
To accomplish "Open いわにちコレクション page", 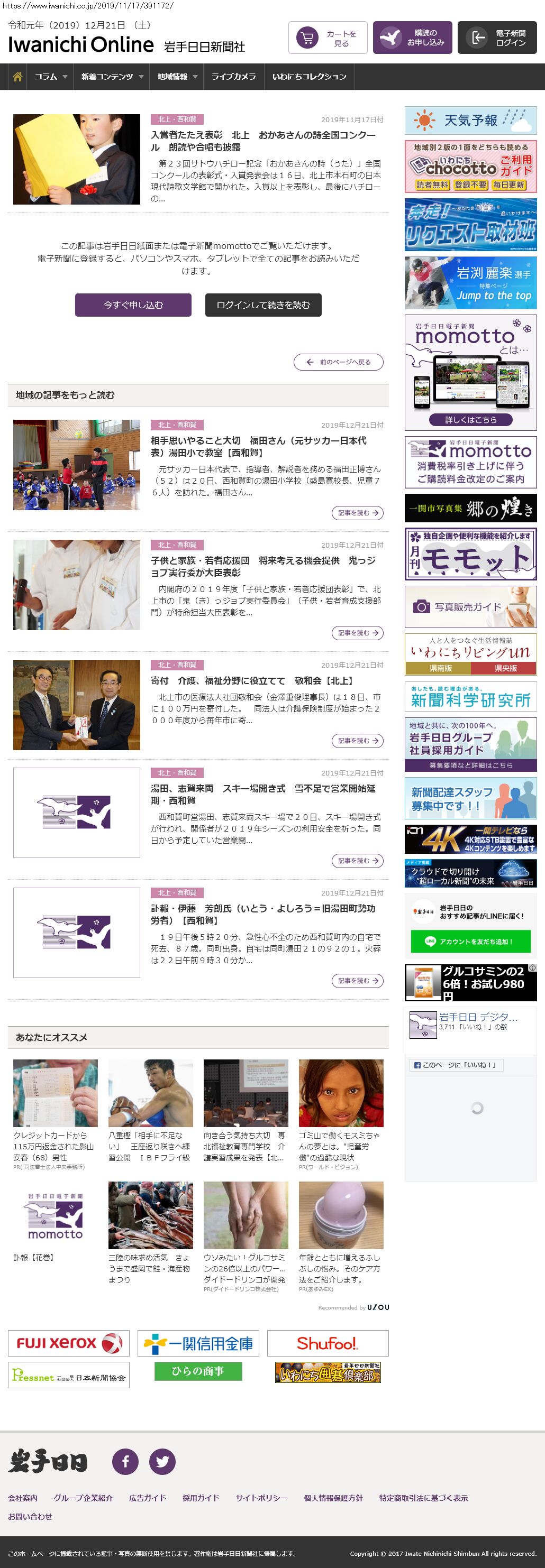I will pos(310,77).
